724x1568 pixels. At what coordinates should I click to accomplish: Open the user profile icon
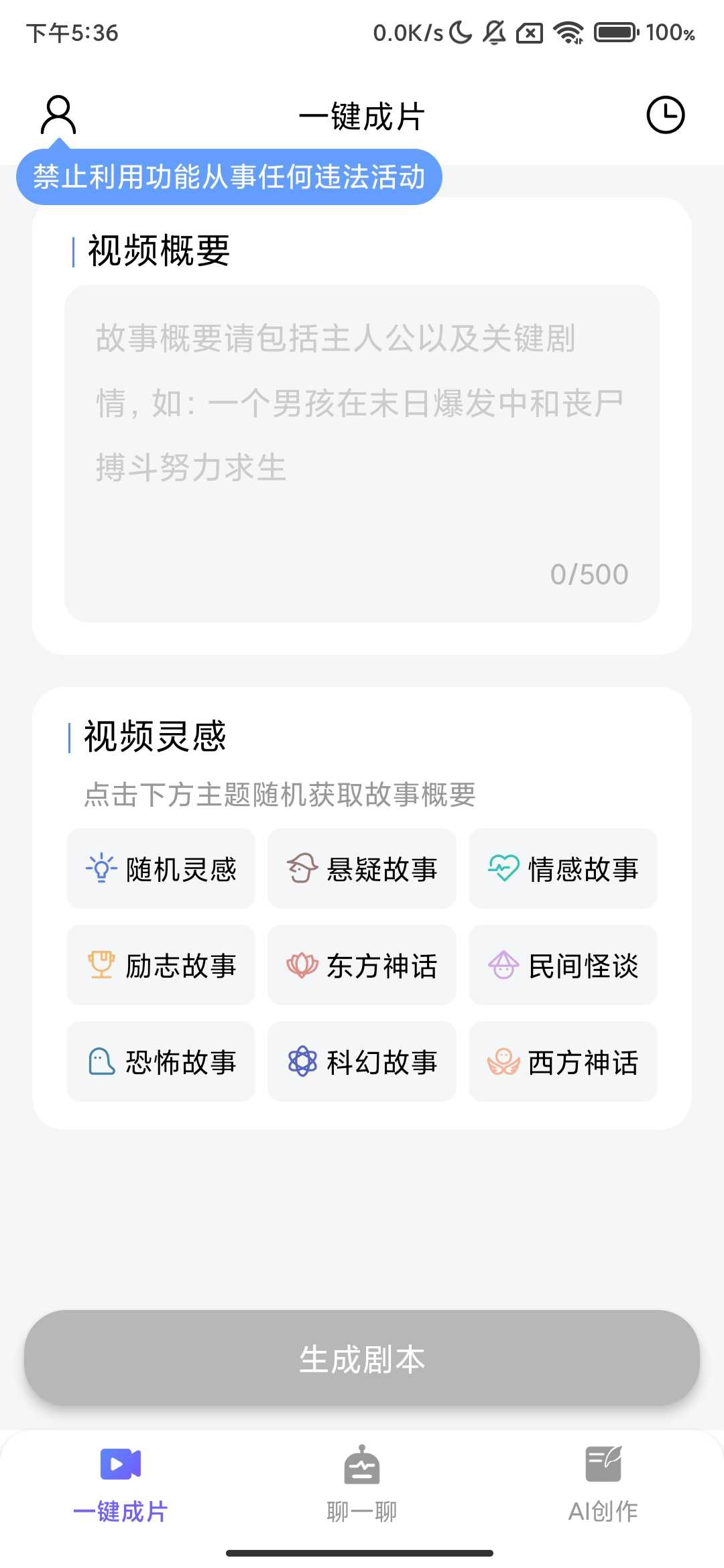click(x=58, y=115)
